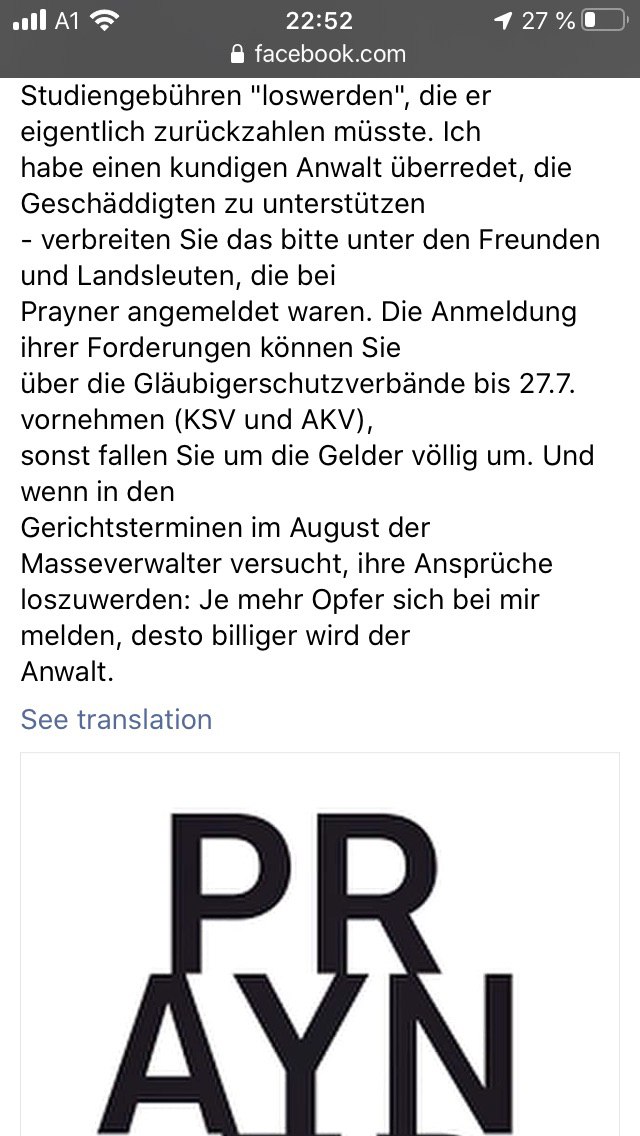Tap the facebook.com address bar
Viewport: 640px width, 1136px height.
[320, 54]
